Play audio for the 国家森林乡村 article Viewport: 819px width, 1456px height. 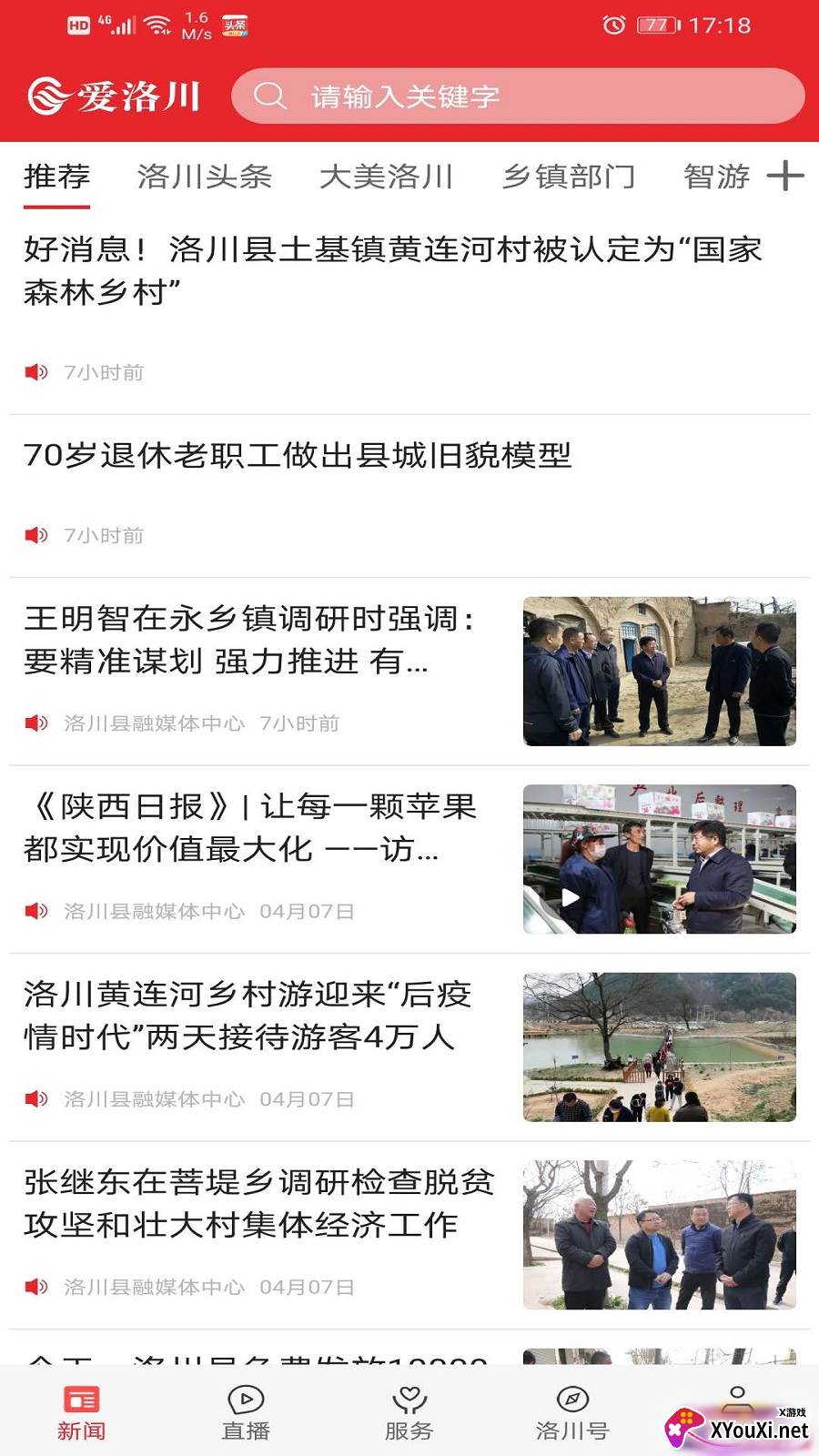pos(36,372)
